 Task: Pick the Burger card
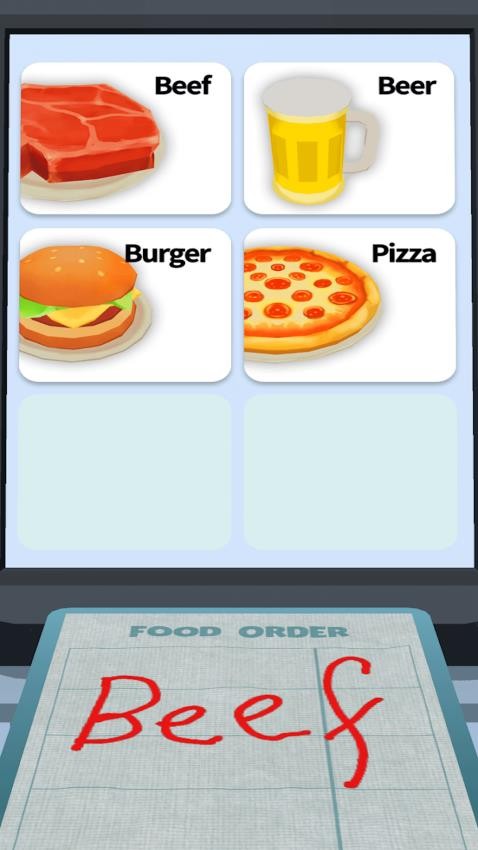(125, 305)
